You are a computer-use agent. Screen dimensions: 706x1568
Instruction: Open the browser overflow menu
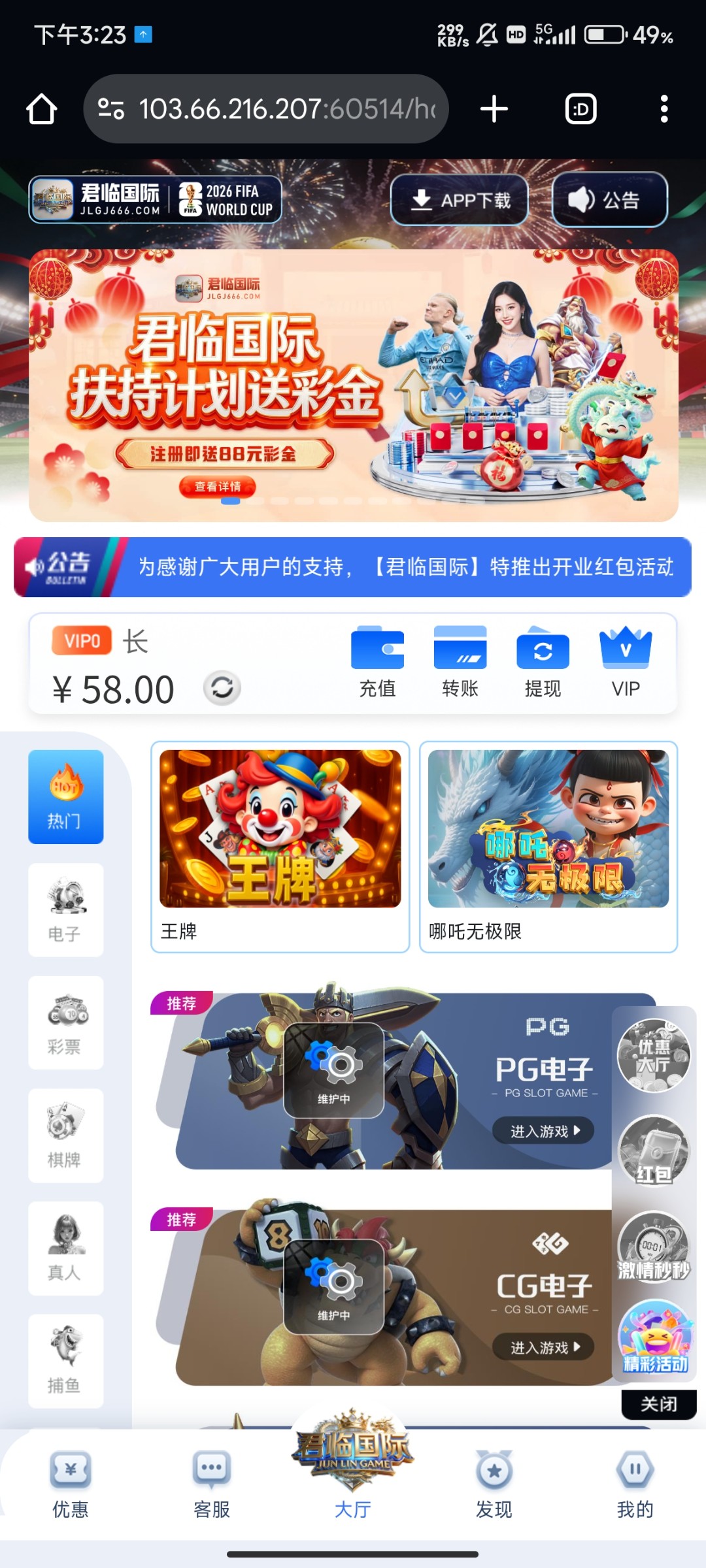pyautogui.click(x=664, y=109)
